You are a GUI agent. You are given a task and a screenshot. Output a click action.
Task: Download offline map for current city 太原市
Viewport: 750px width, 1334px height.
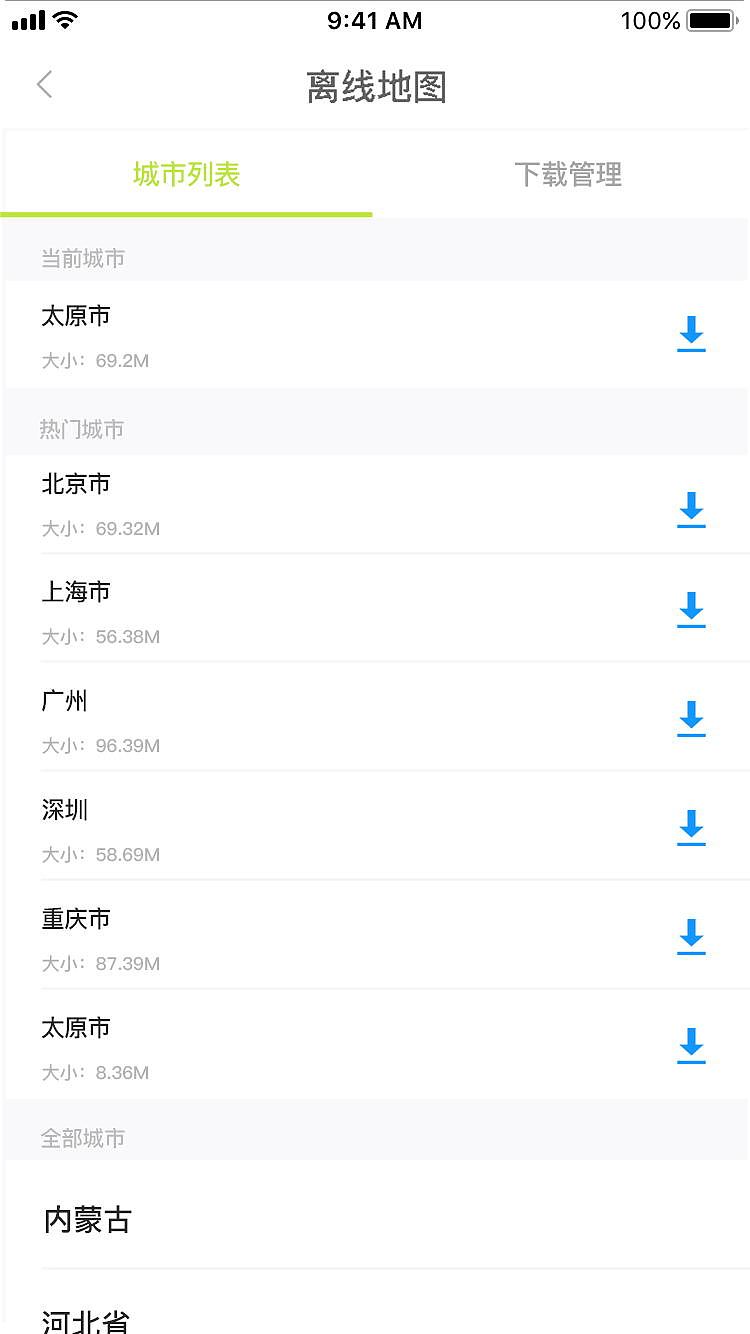[691, 335]
